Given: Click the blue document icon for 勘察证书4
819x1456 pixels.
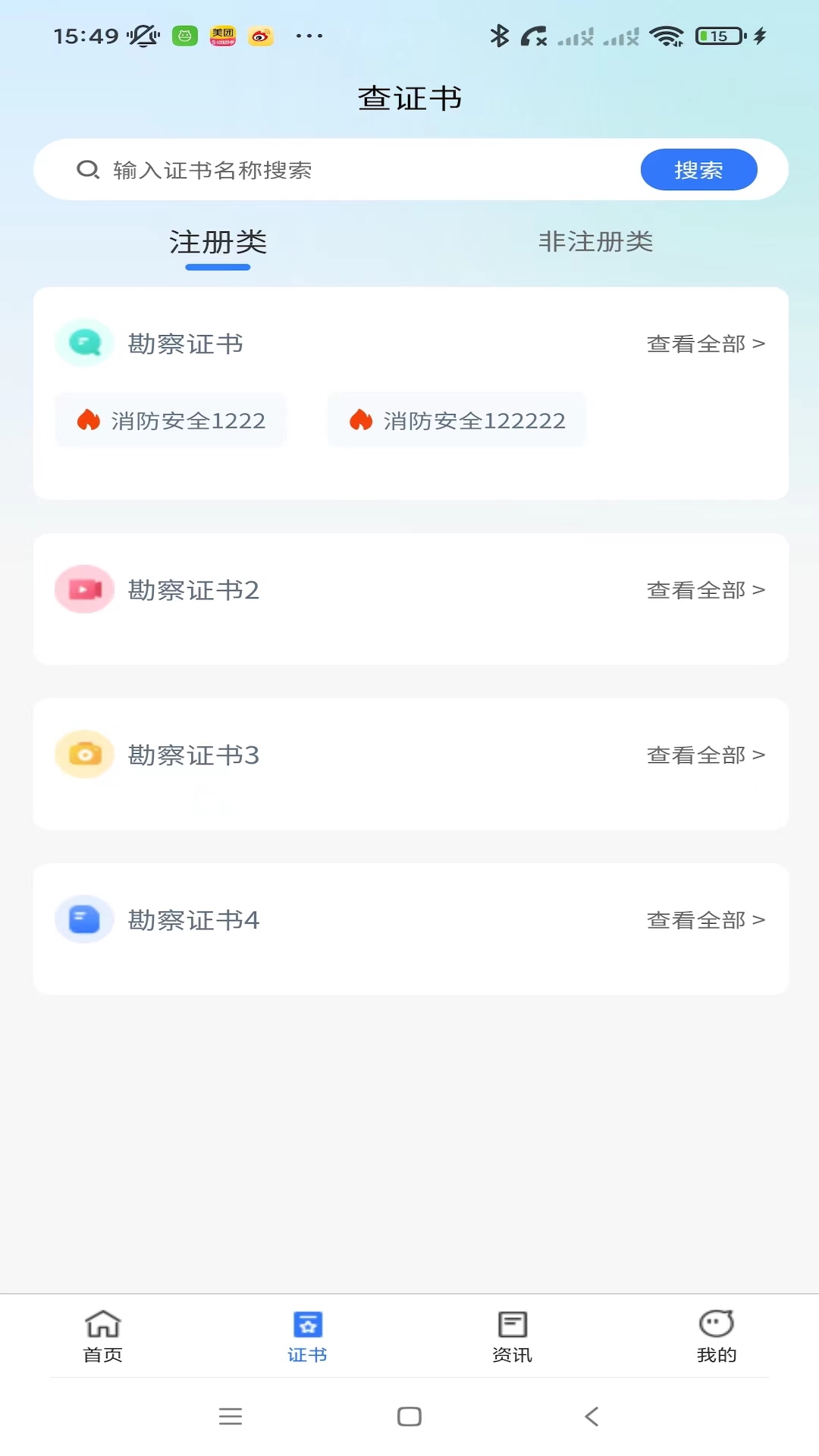Looking at the screenshot, I should click(x=83, y=919).
